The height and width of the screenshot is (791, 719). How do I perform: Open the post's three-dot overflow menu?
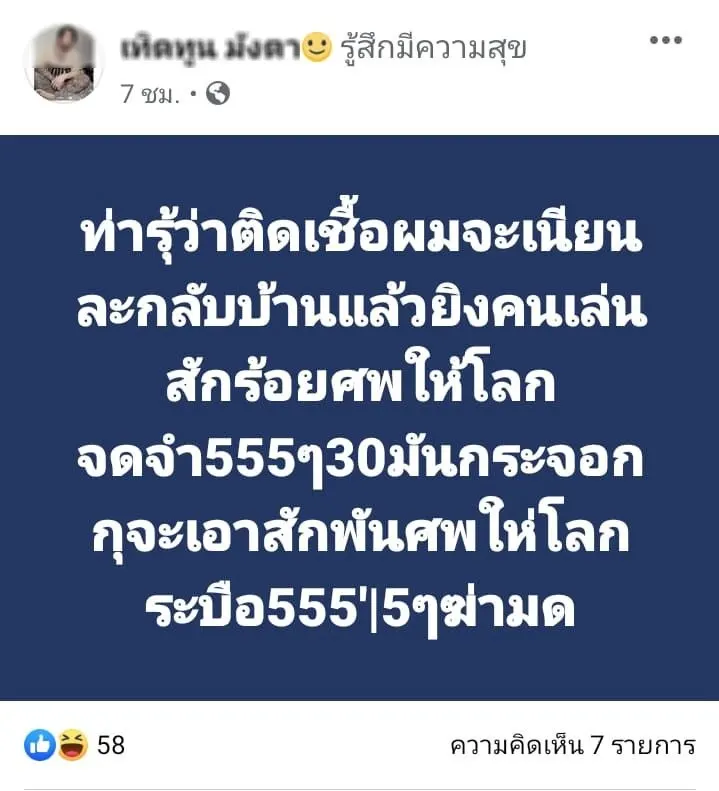(x=665, y=41)
